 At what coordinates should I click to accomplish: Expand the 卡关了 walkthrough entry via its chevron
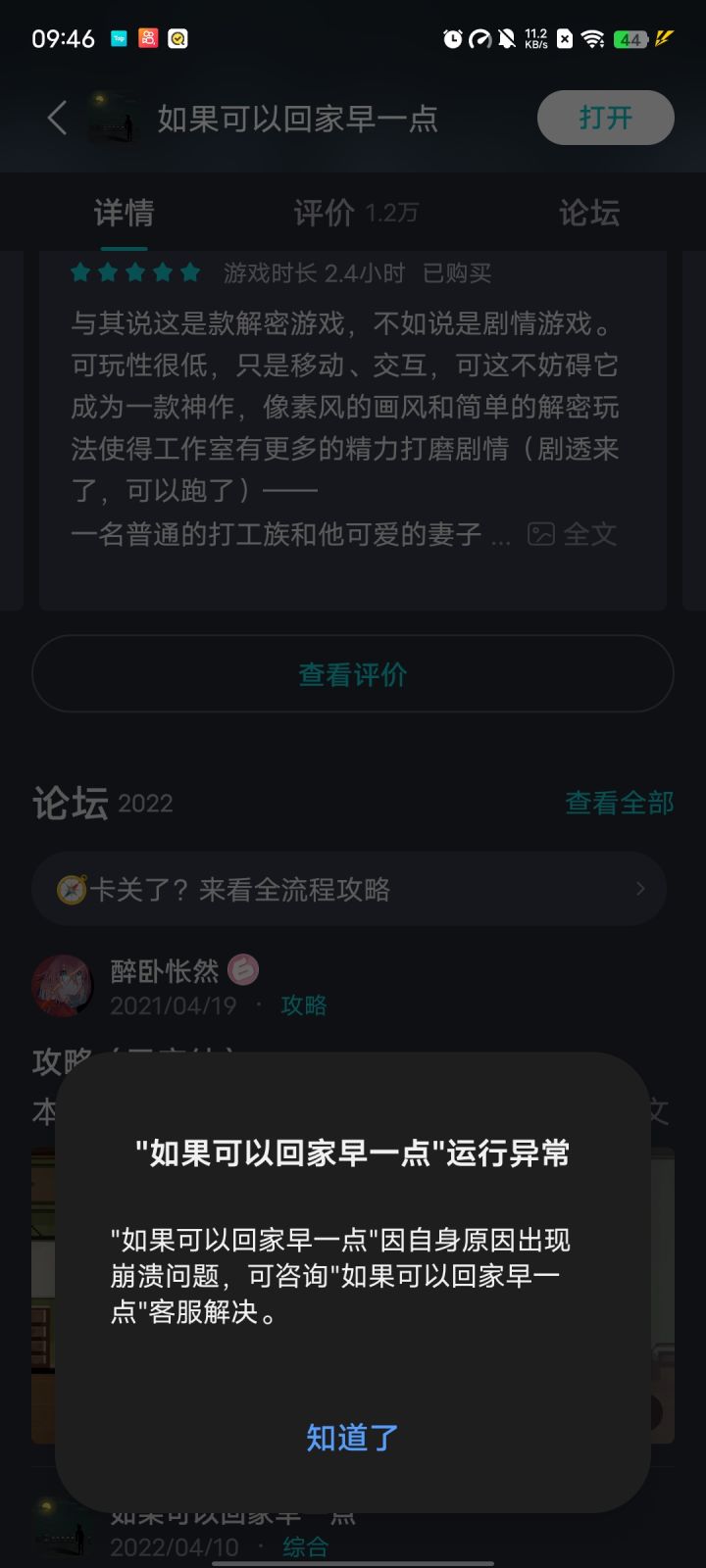(640, 889)
